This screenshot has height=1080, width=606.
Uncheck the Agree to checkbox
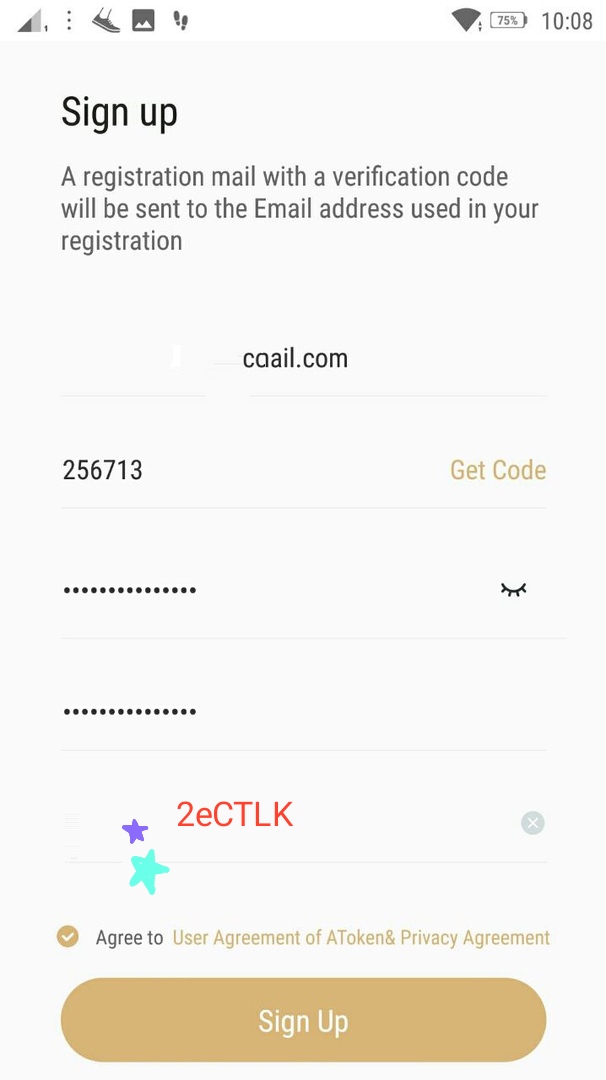tap(68, 937)
